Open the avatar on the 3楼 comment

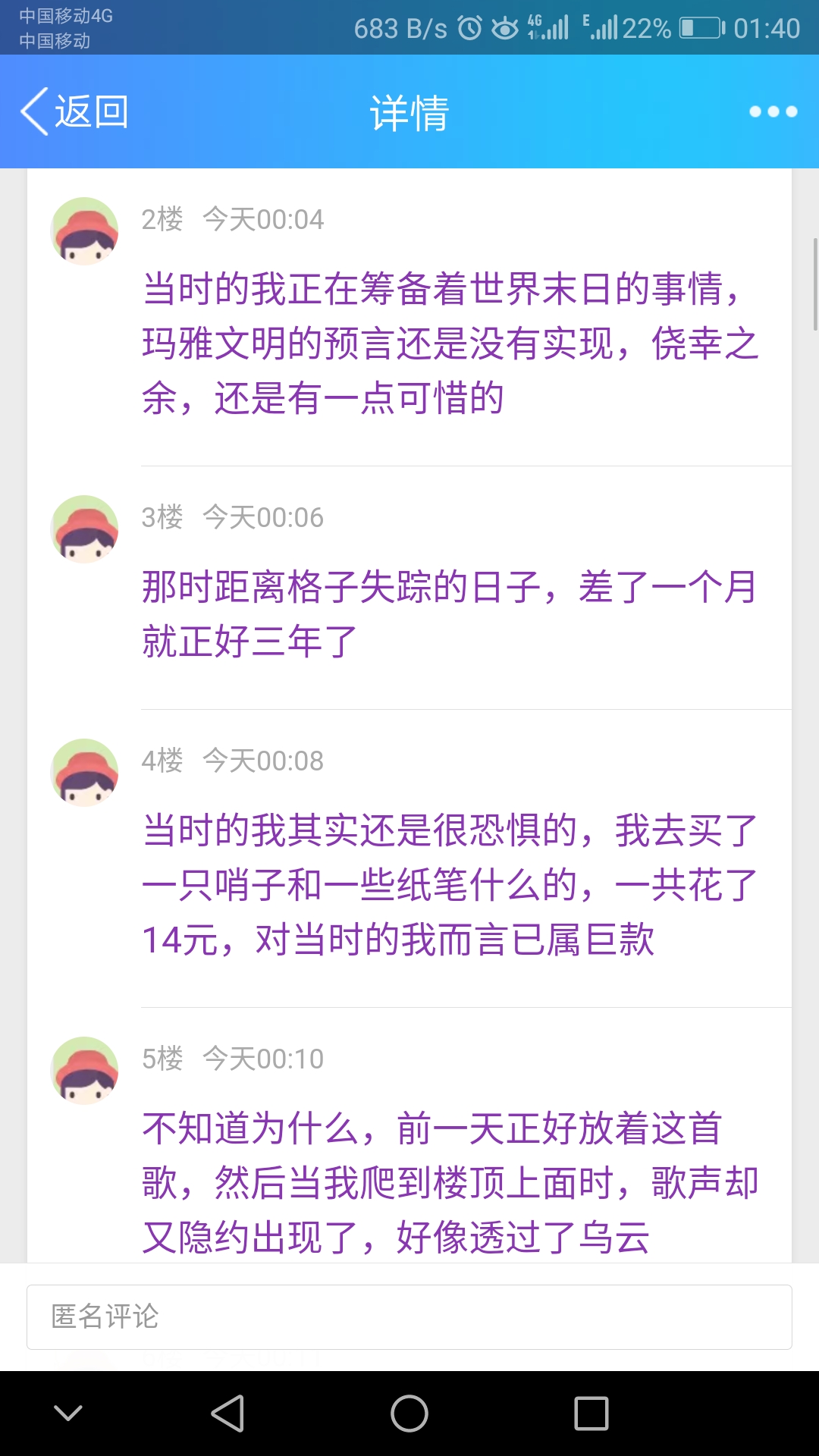pyautogui.click(x=84, y=529)
